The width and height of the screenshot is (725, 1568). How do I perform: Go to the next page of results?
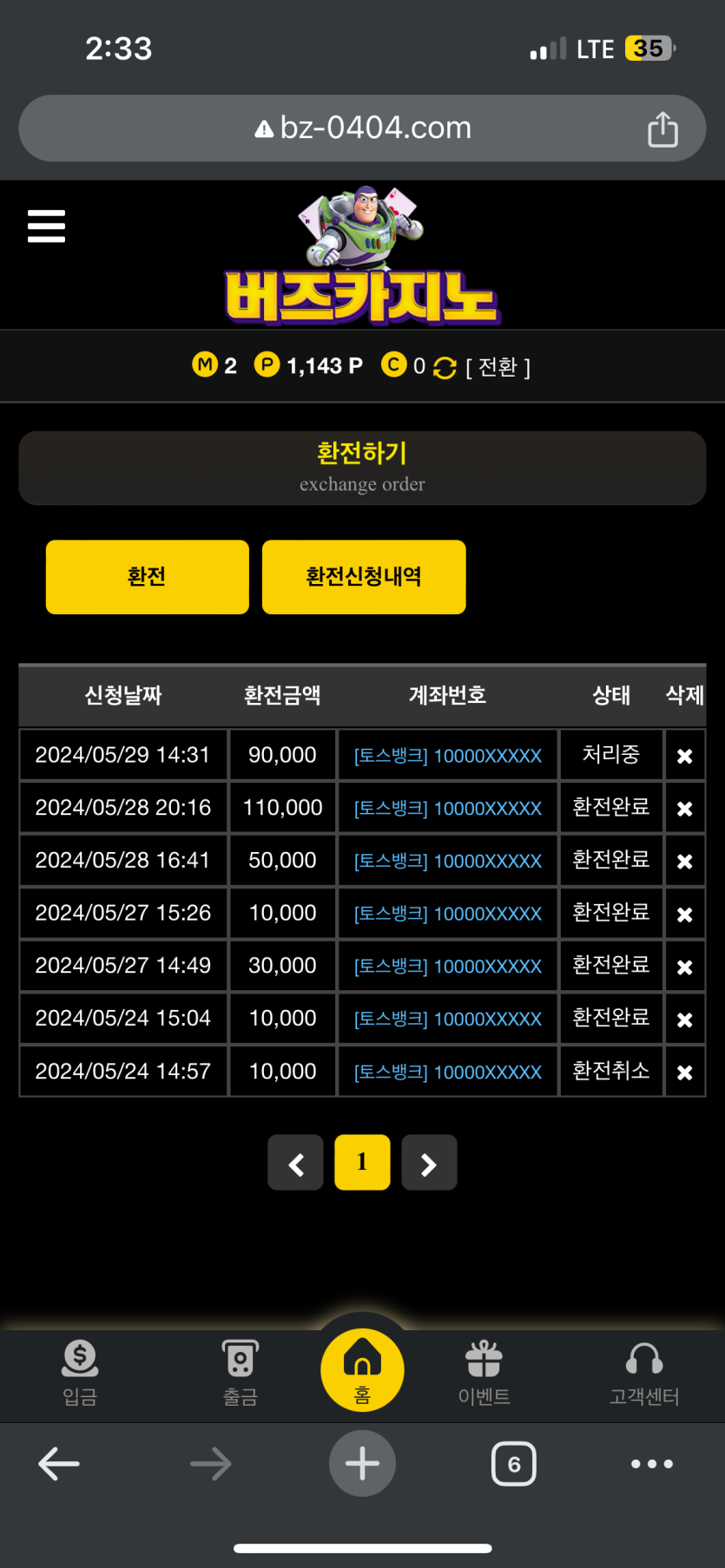[x=429, y=1163]
